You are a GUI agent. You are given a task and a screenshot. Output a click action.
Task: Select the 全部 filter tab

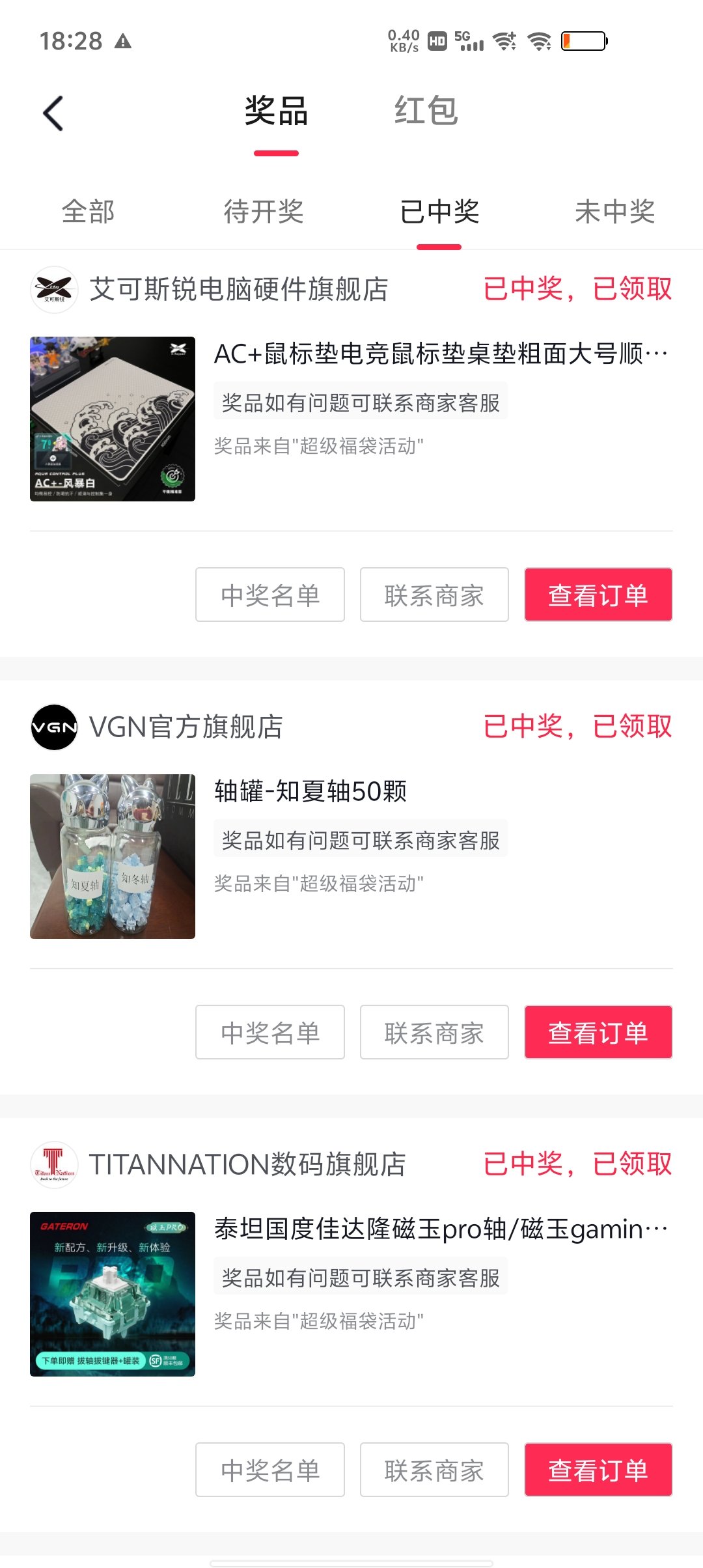pyautogui.click(x=88, y=212)
